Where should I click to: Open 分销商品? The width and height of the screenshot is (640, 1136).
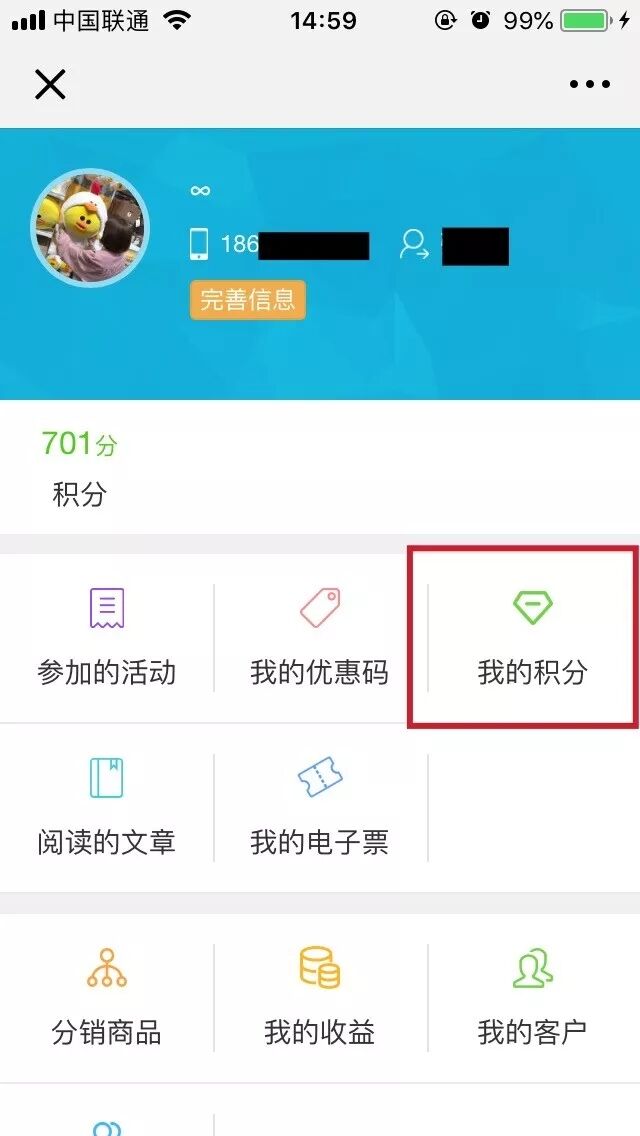(106, 997)
